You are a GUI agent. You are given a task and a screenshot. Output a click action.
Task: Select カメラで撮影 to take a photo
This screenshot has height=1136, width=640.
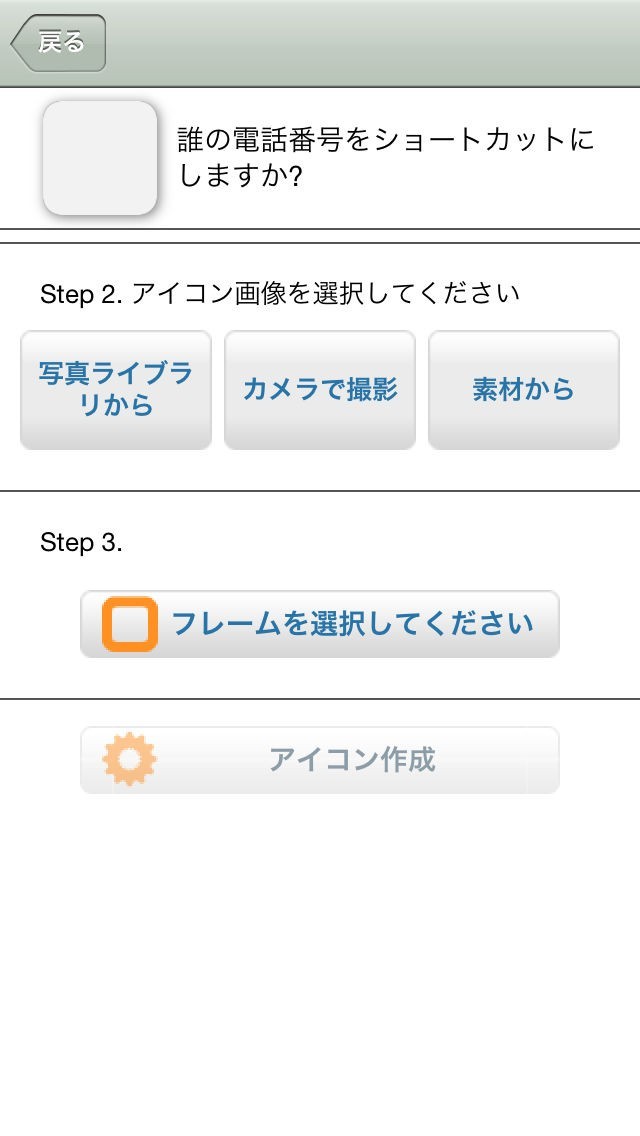(320, 390)
